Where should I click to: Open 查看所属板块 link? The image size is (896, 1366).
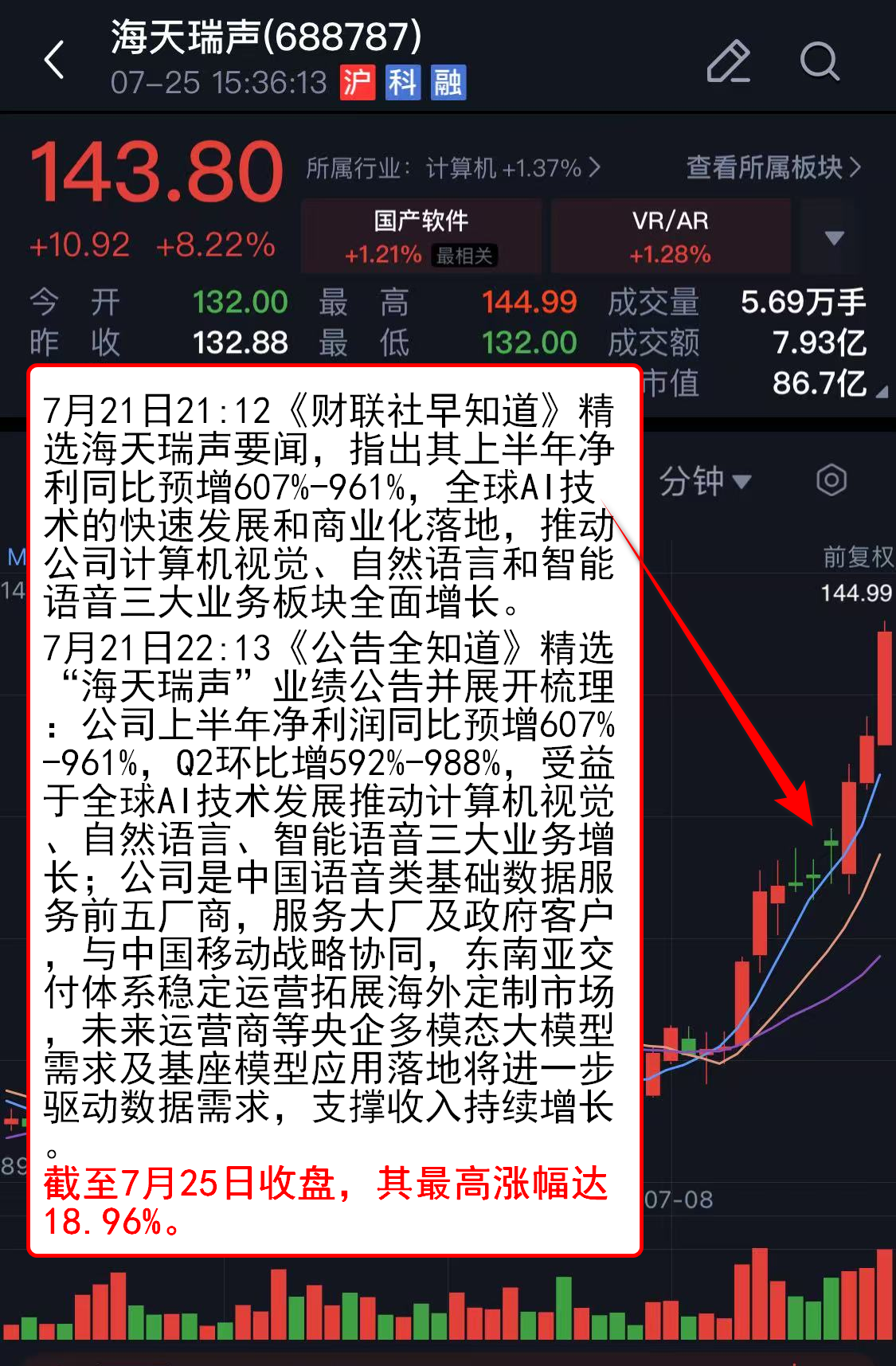click(773, 167)
